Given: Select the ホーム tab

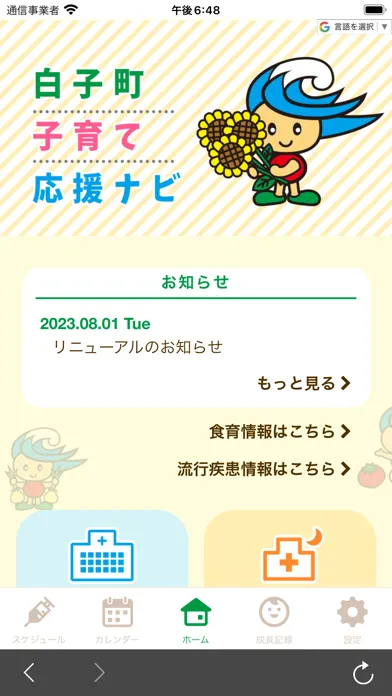Looking at the screenshot, I should pyautogui.click(x=196, y=620).
